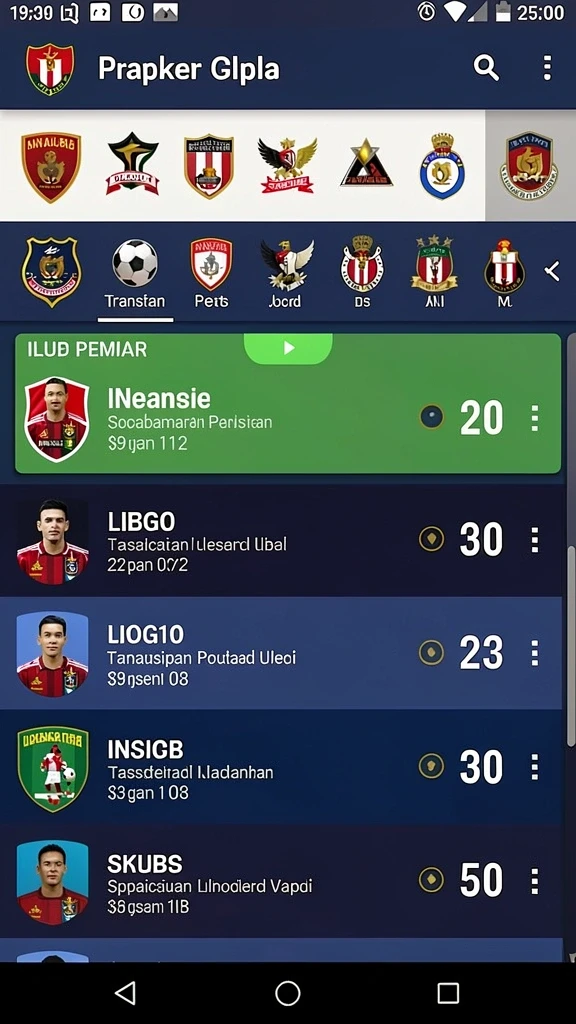Go back with system navigation button
576x1024 pixels.
point(125,993)
